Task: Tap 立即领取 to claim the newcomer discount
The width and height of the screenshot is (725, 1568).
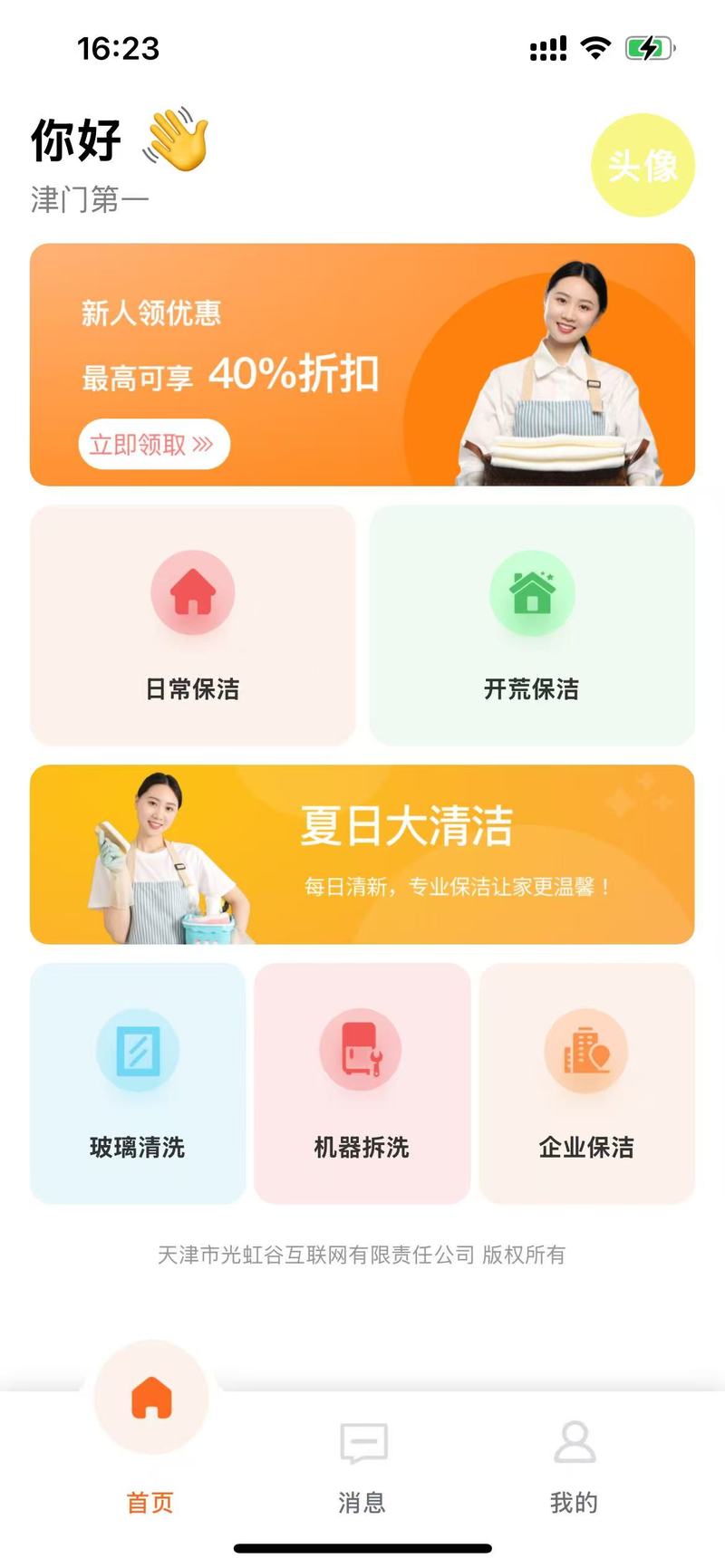Action: (x=154, y=444)
